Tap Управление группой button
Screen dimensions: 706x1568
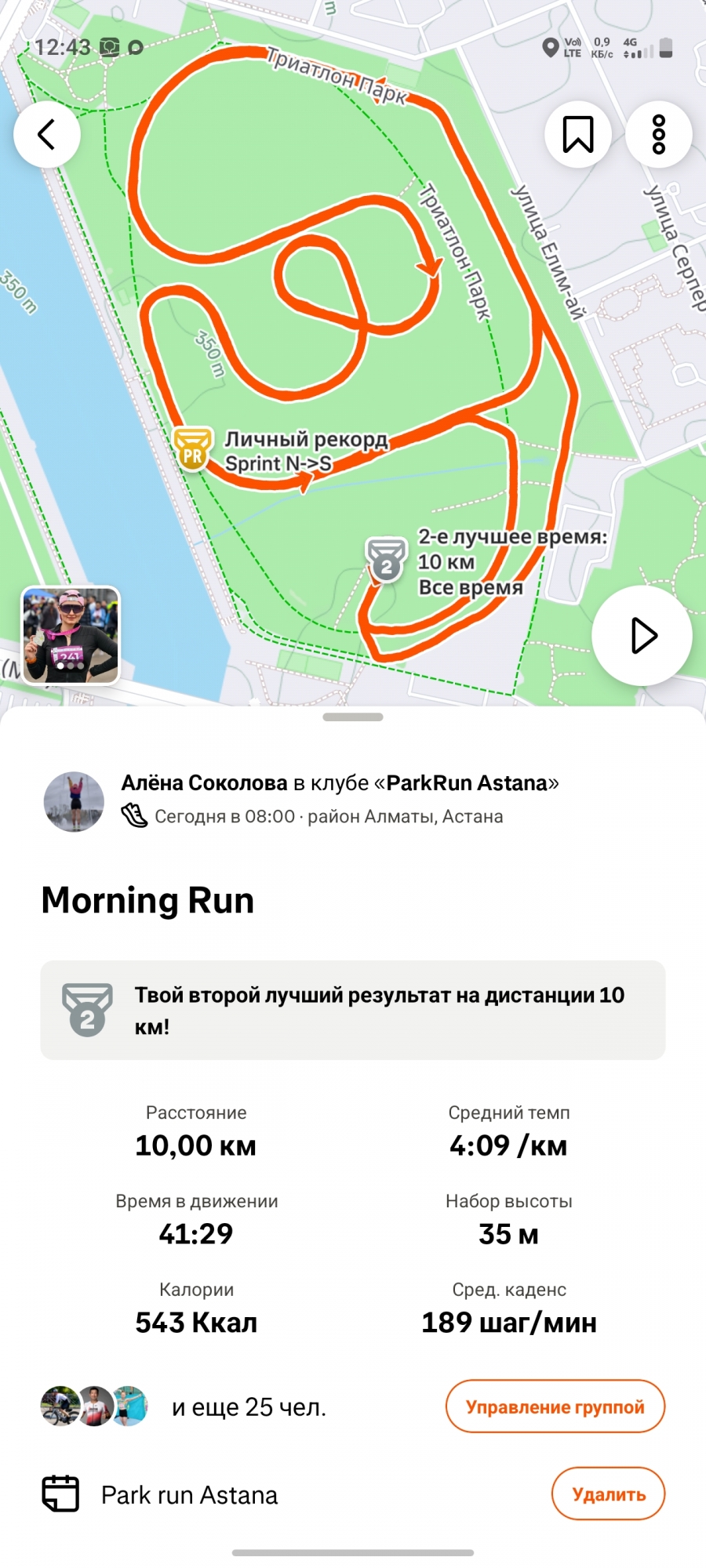[555, 1406]
